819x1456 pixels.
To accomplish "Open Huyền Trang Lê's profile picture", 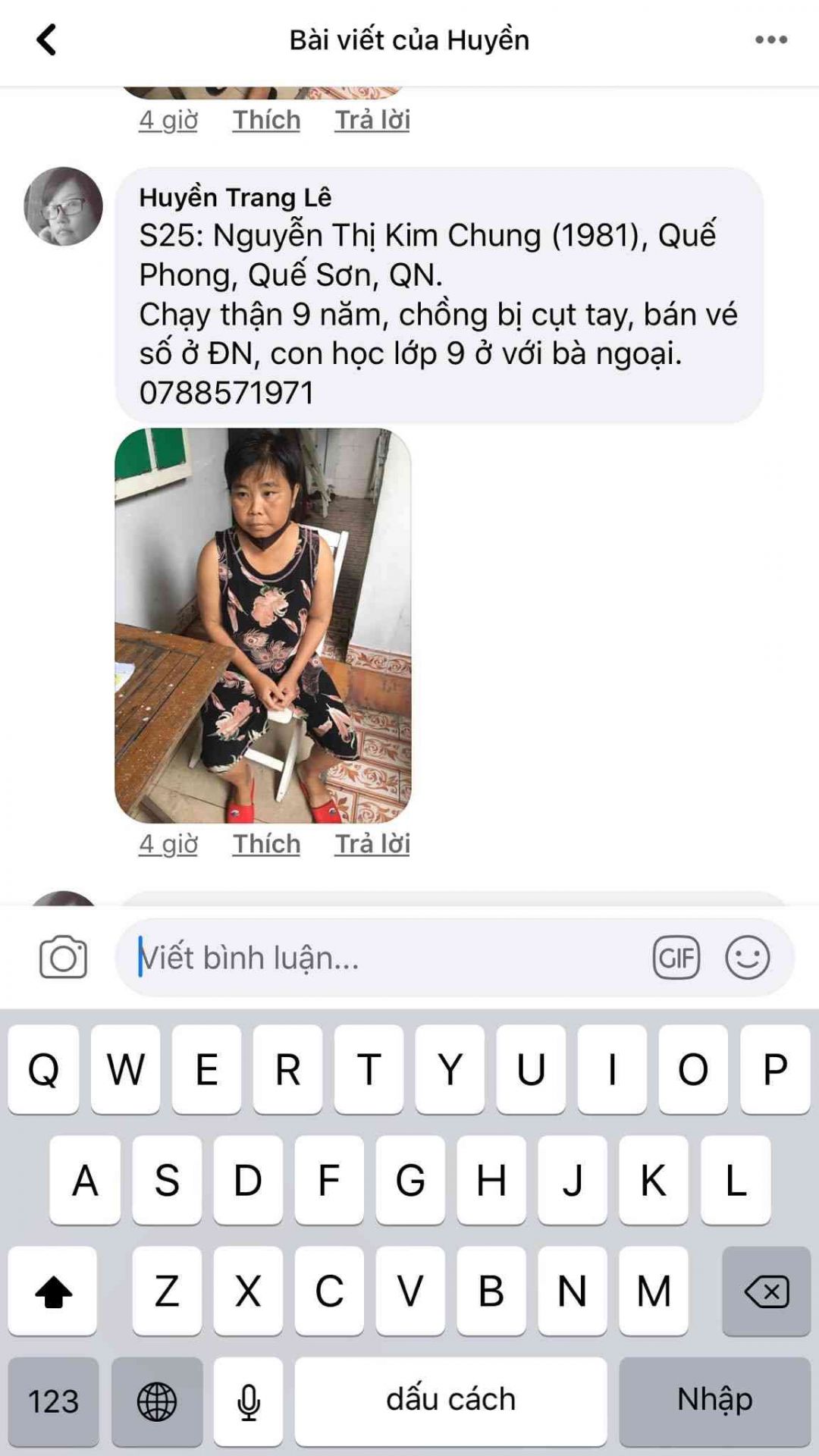I will [64, 206].
